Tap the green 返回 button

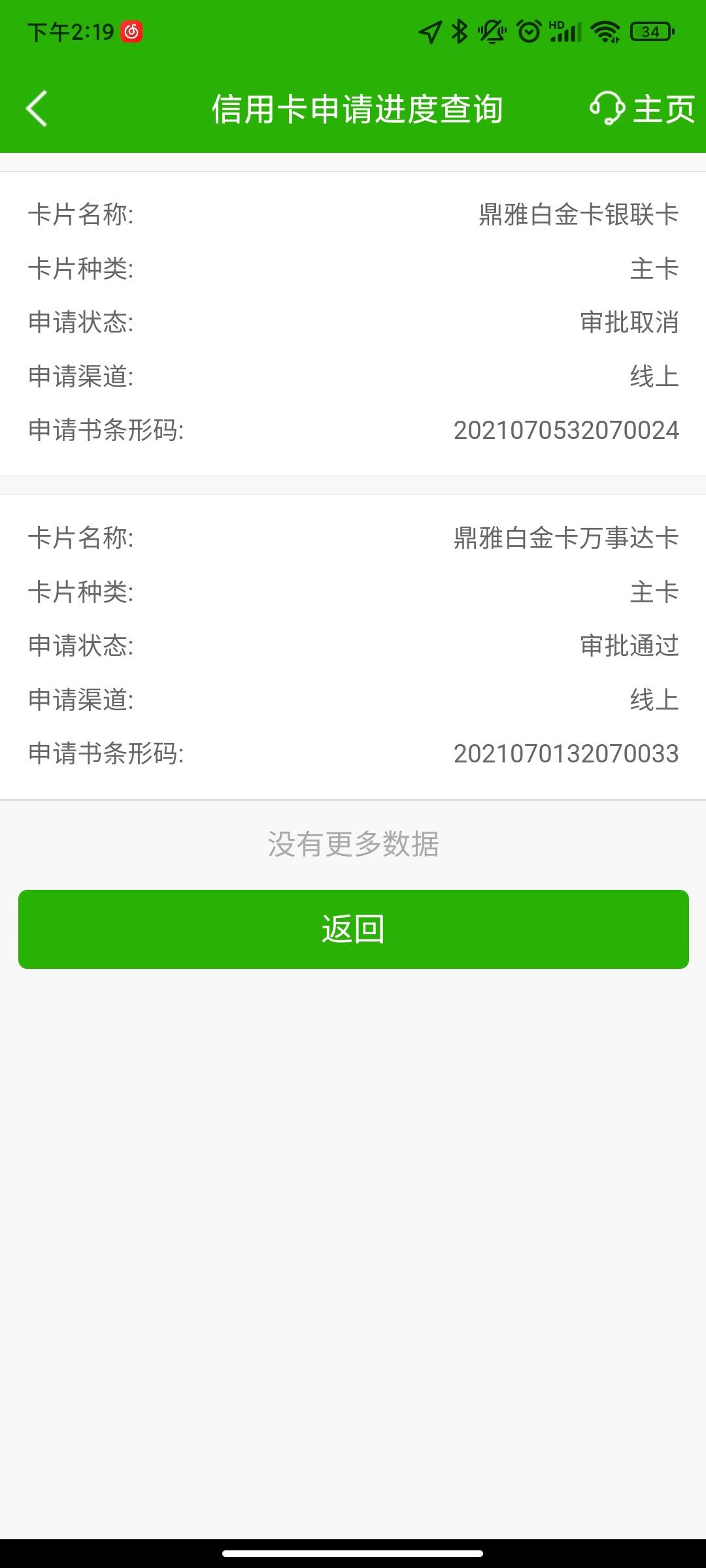coord(354,929)
